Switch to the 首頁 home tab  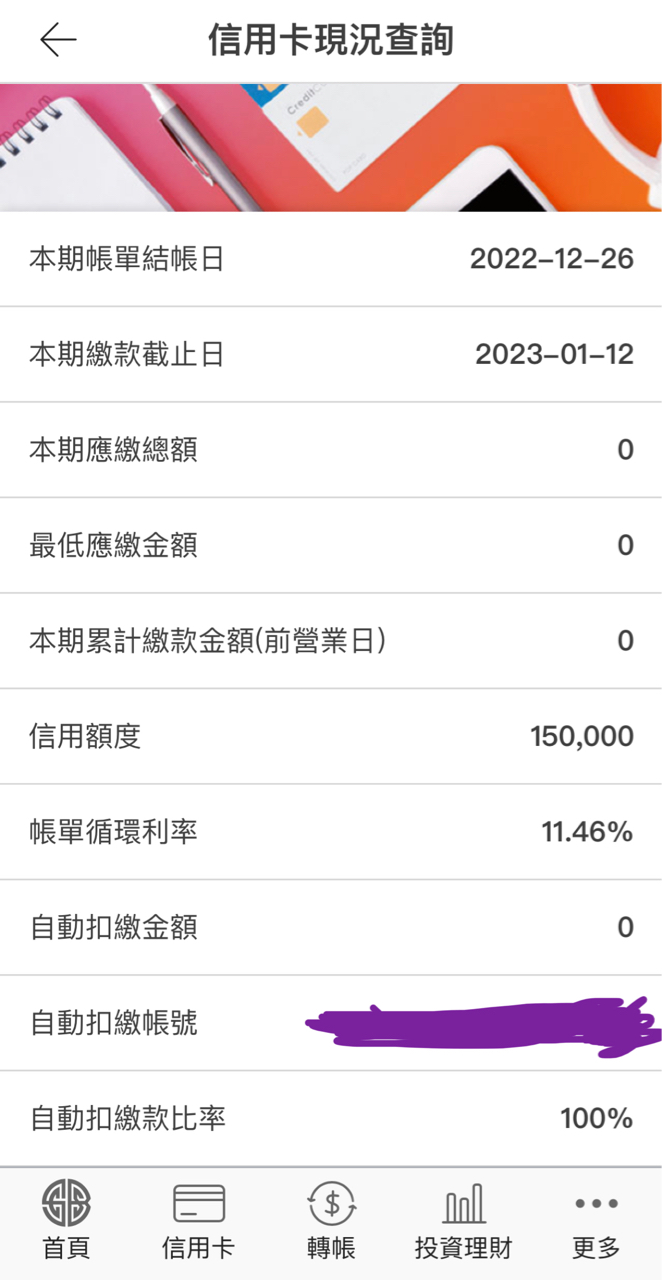[x=66, y=1221]
